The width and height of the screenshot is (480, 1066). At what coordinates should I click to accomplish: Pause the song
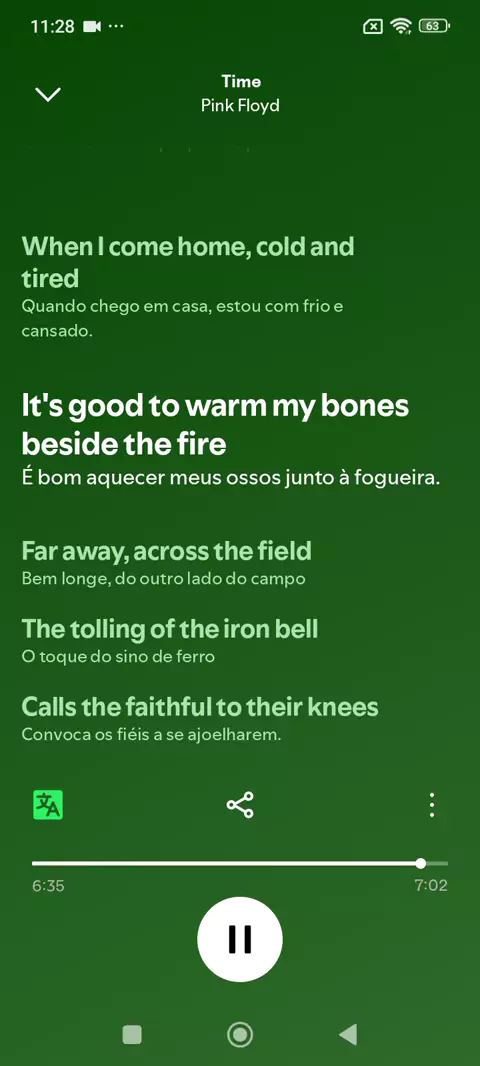click(x=240, y=939)
